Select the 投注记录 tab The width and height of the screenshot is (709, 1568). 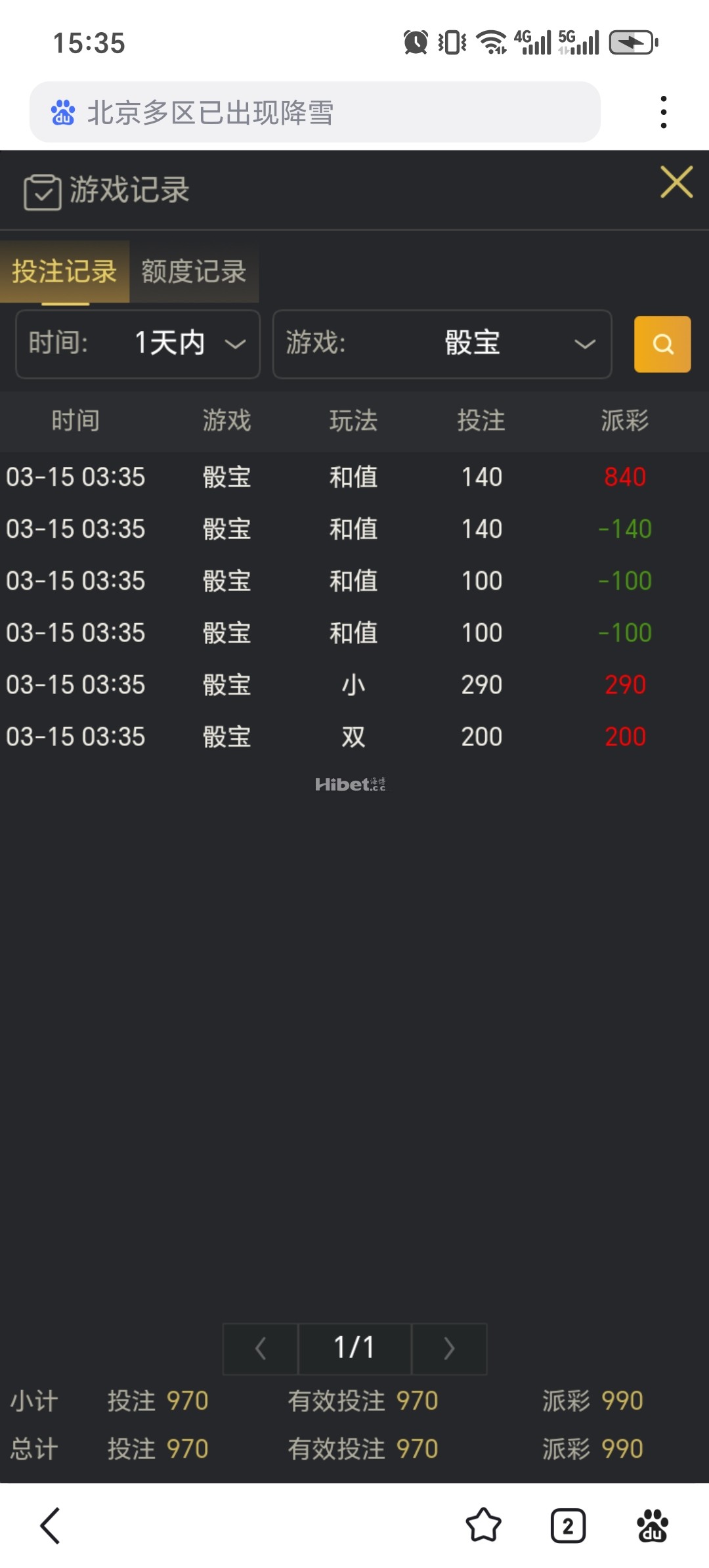pyautogui.click(x=64, y=272)
